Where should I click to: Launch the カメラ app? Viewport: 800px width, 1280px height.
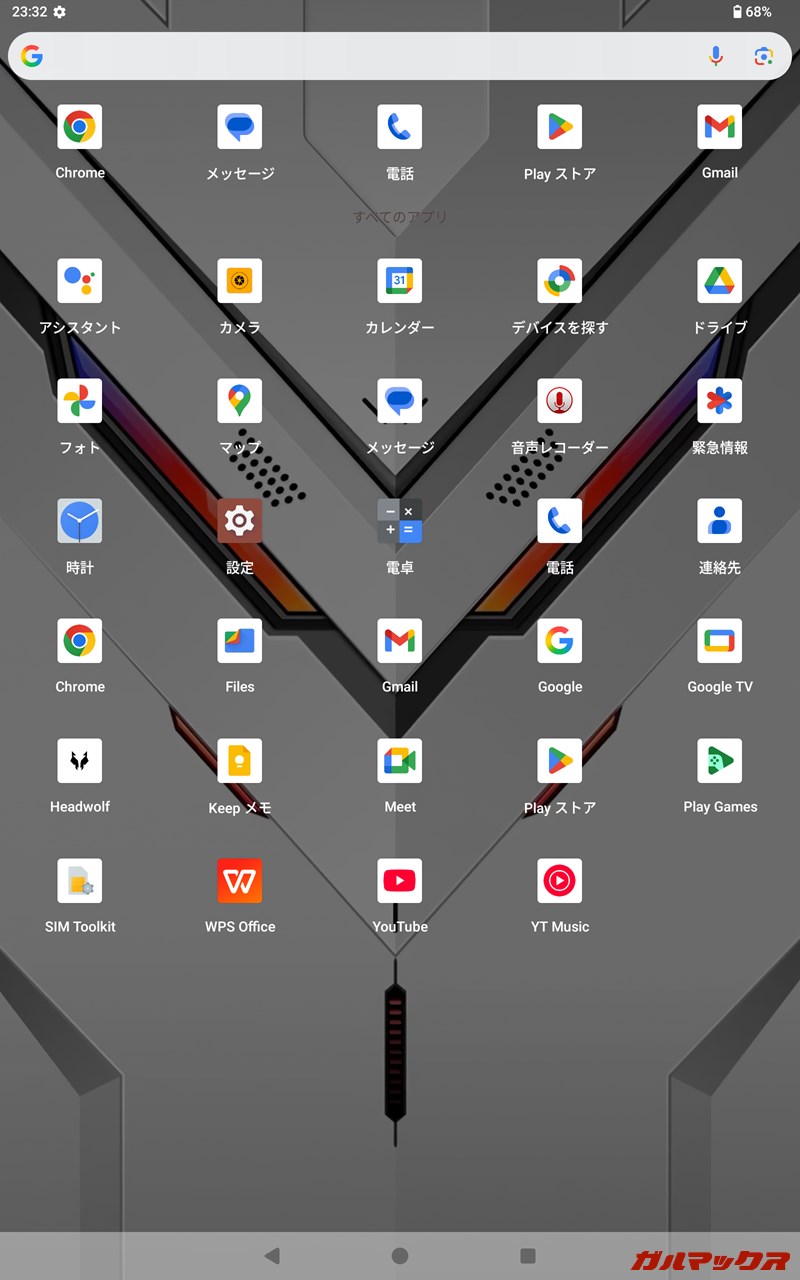240,282
